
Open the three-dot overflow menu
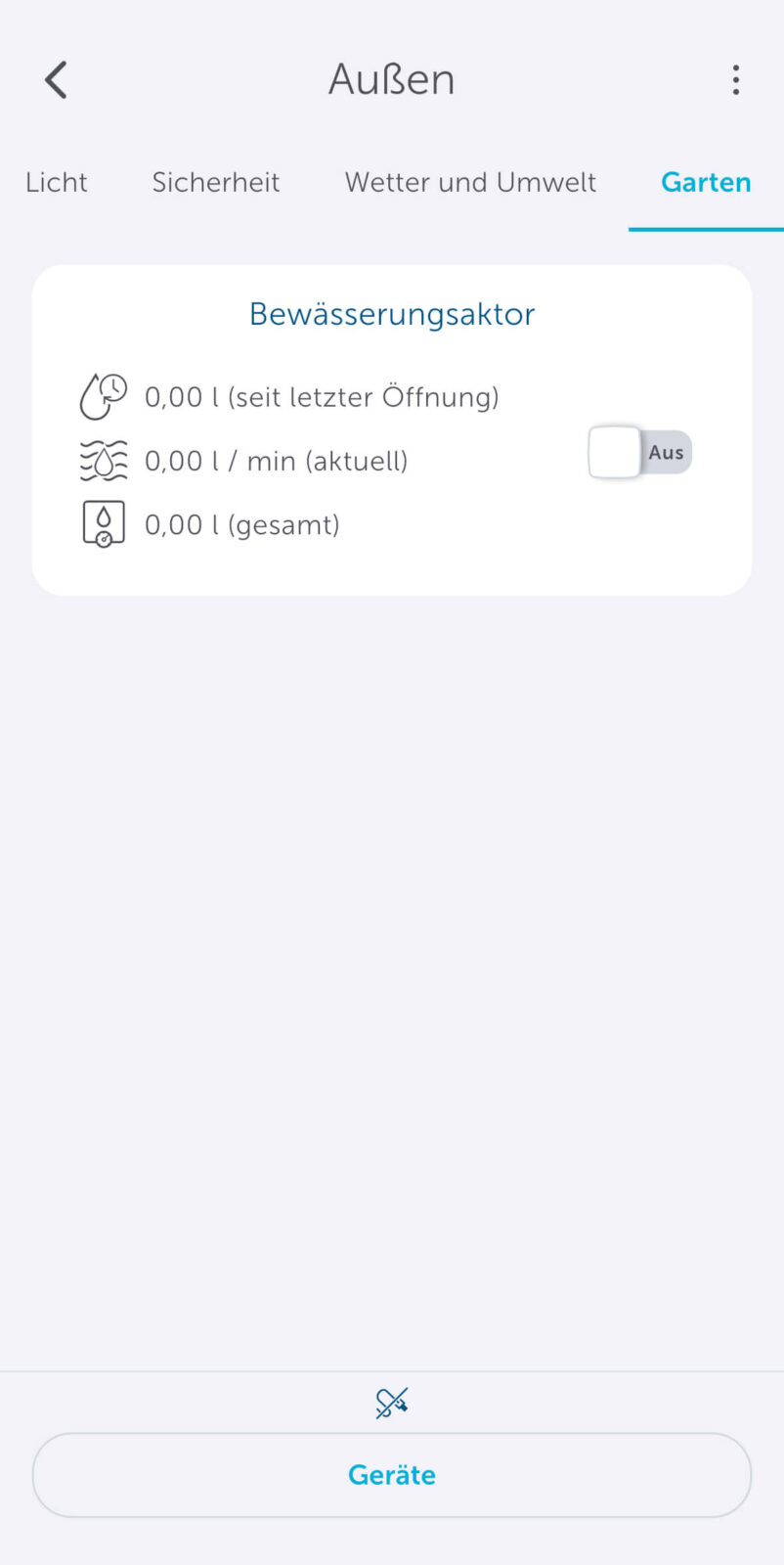735,80
